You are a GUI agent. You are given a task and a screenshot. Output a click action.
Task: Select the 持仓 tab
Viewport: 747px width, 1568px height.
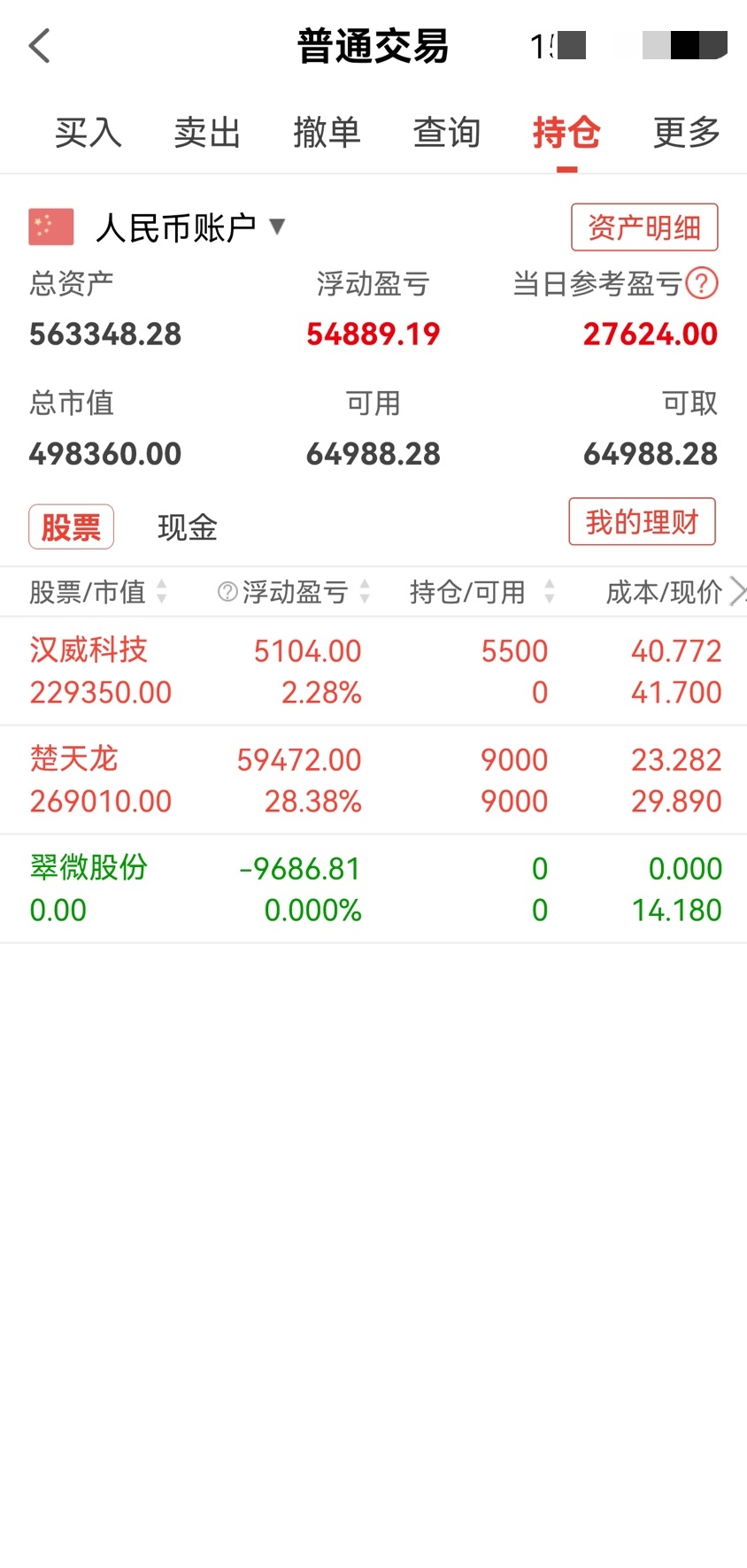click(566, 133)
